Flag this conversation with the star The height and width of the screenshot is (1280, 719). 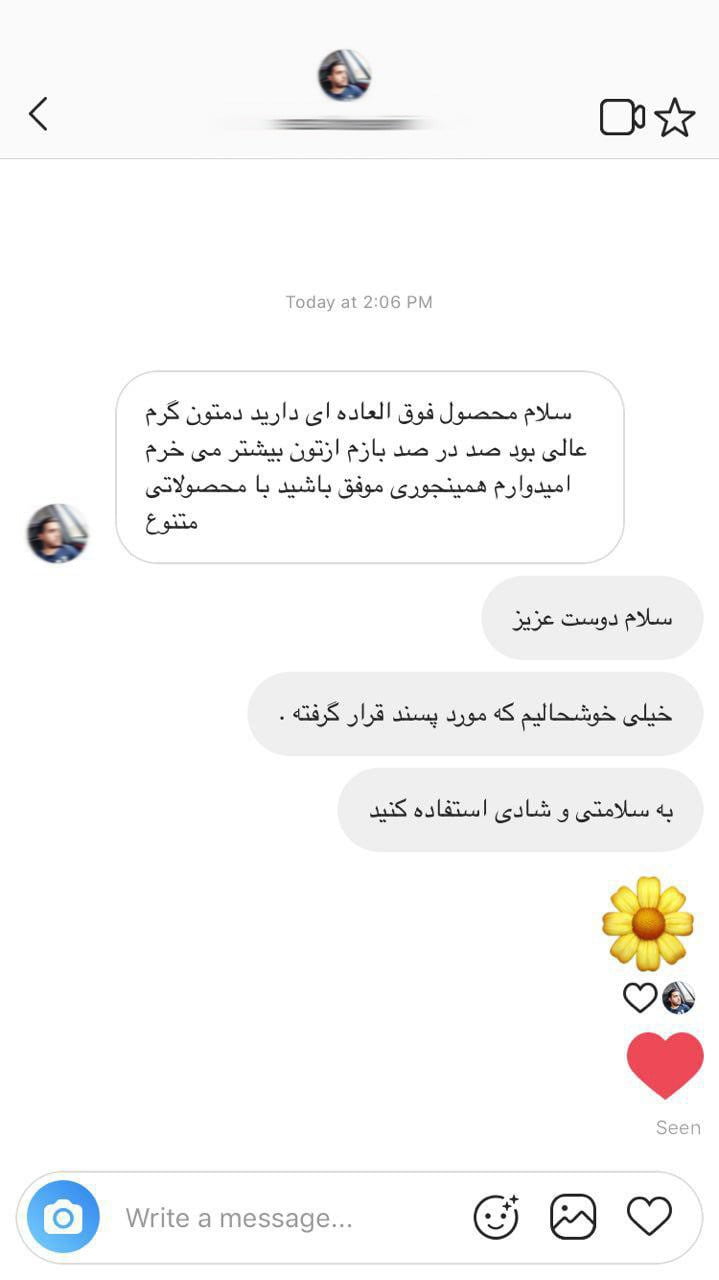coord(675,117)
